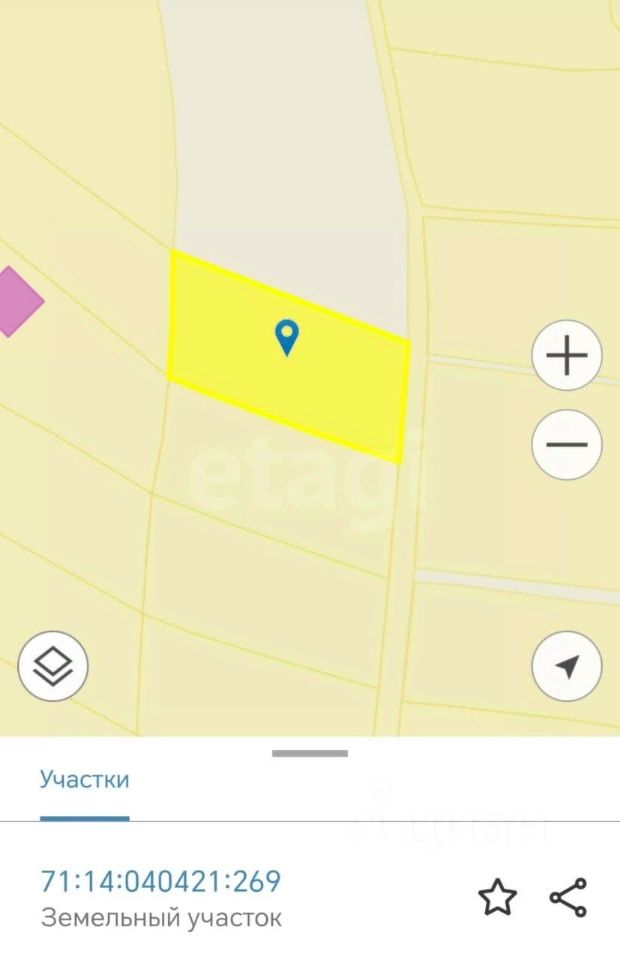
Task: Zoom out on the map
Action: (567, 445)
